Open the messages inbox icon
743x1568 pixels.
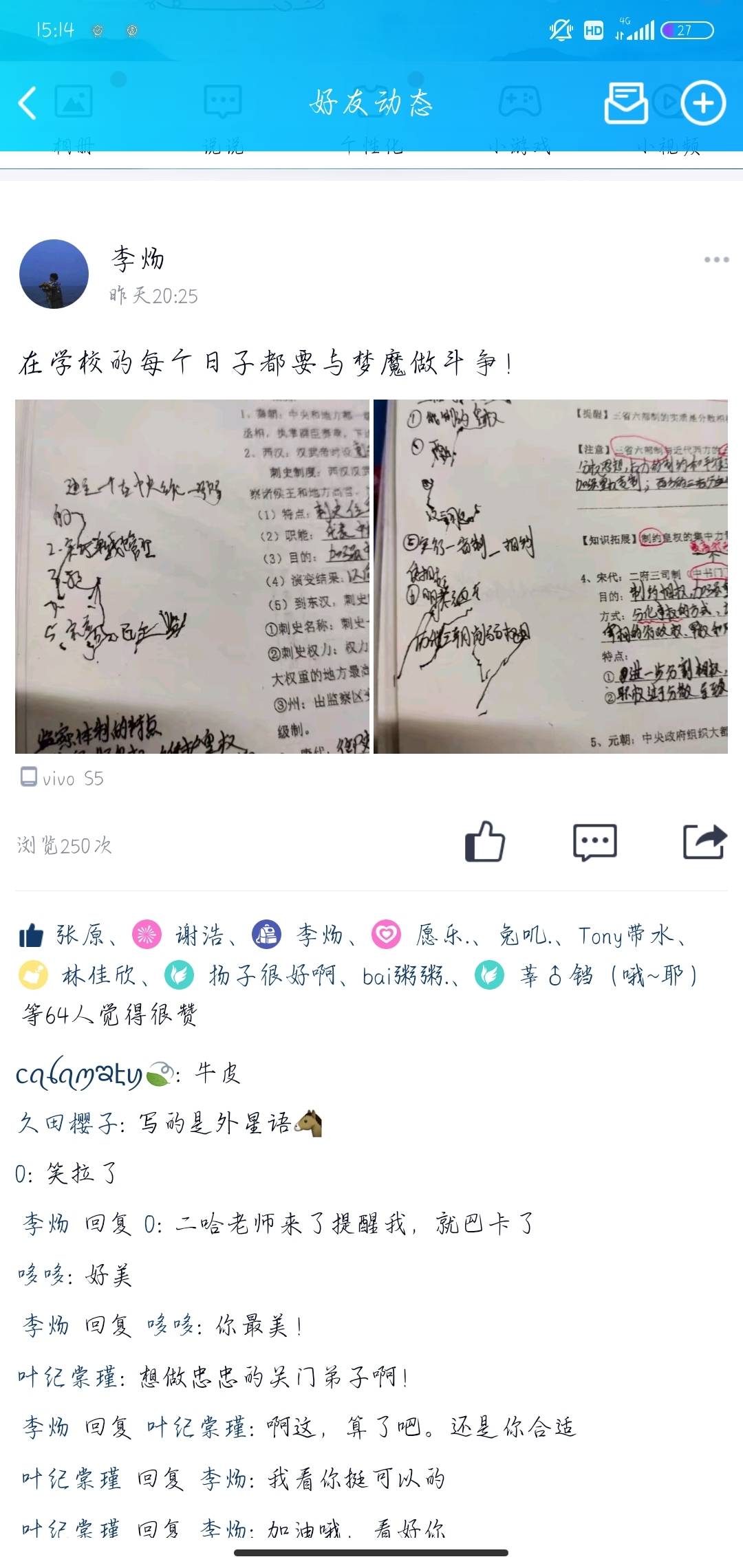click(x=625, y=103)
